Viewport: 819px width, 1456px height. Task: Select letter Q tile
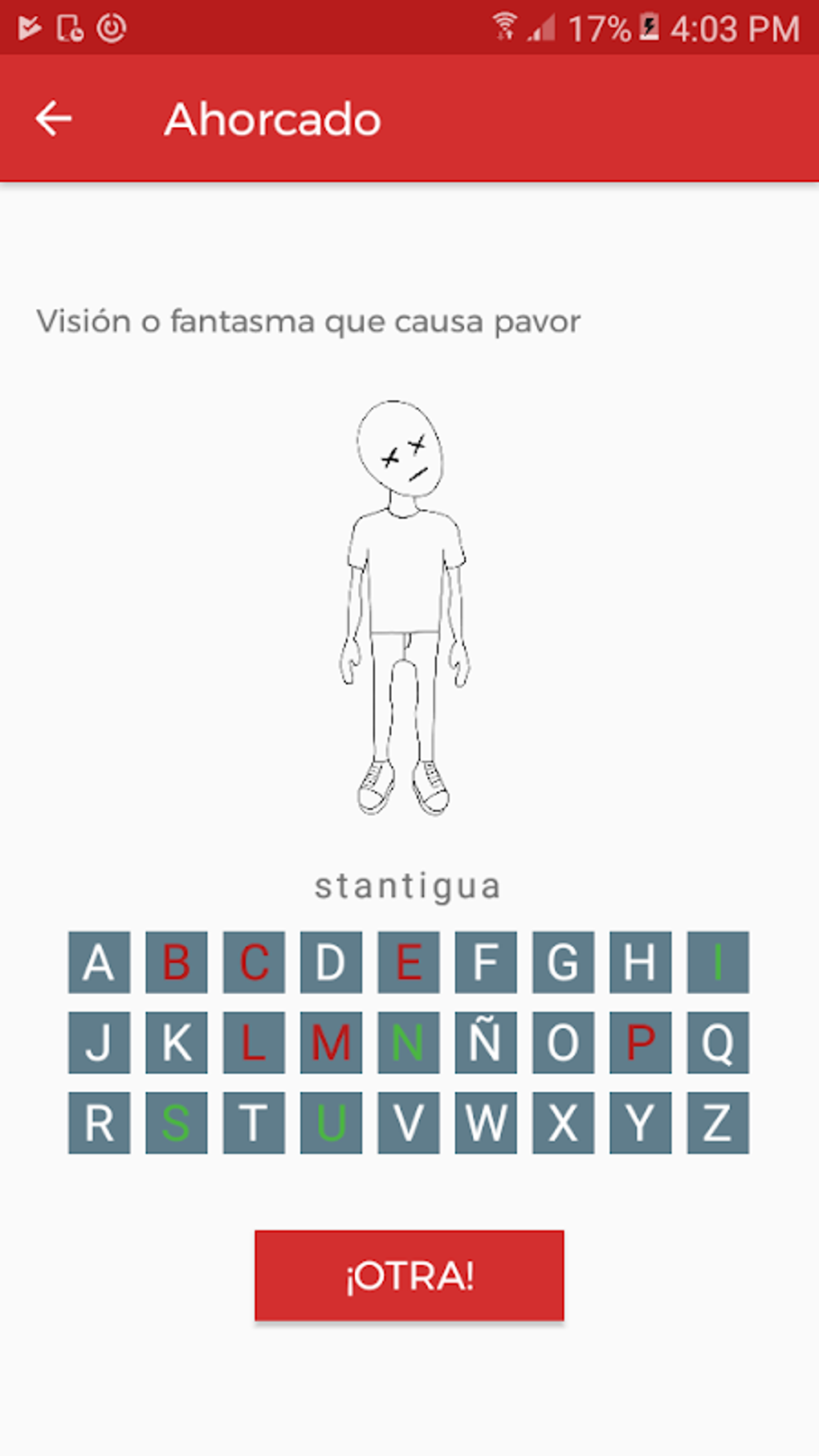(718, 1042)
